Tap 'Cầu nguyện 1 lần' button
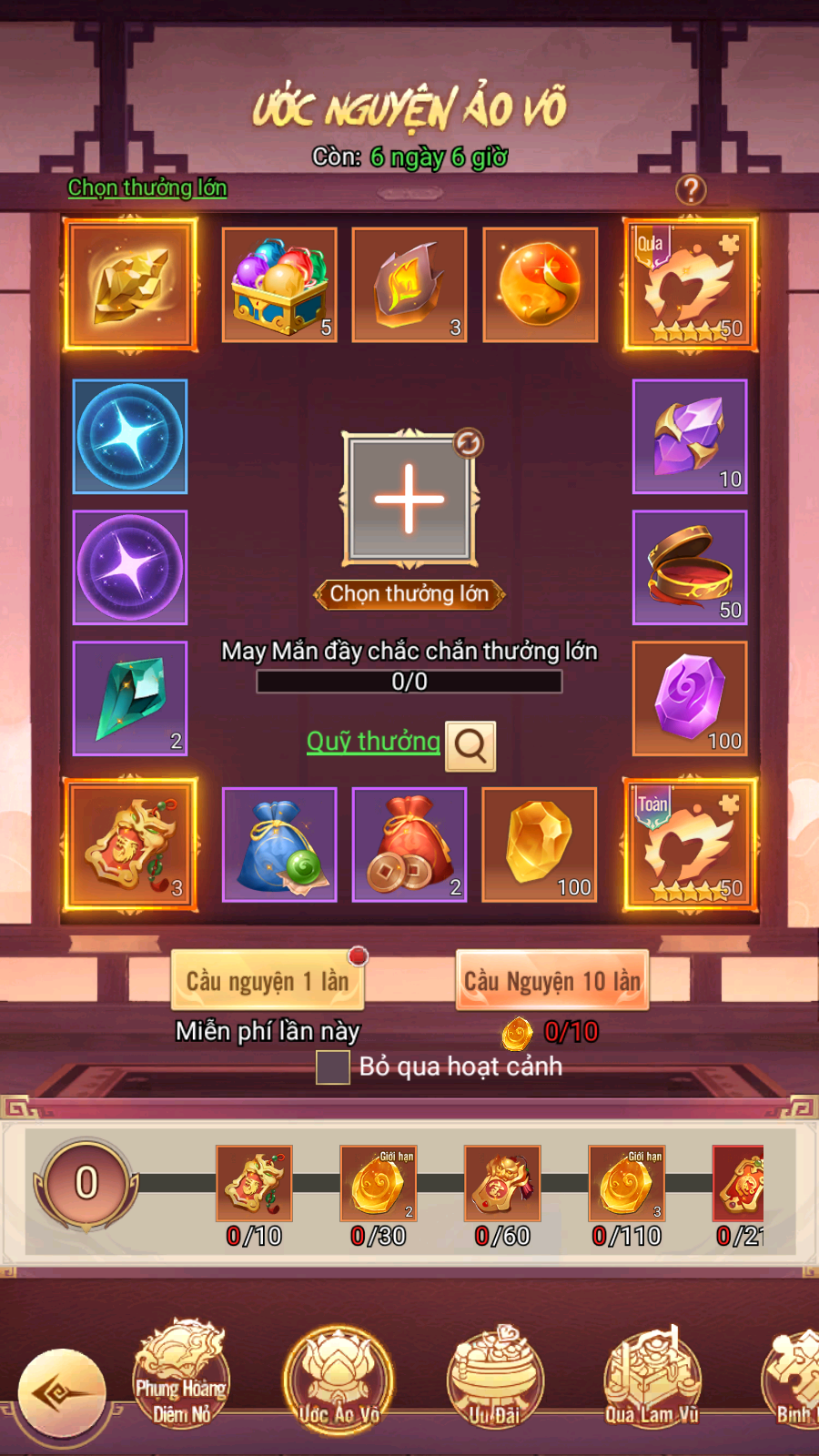The image size is (819, 1456). [268, 980]
